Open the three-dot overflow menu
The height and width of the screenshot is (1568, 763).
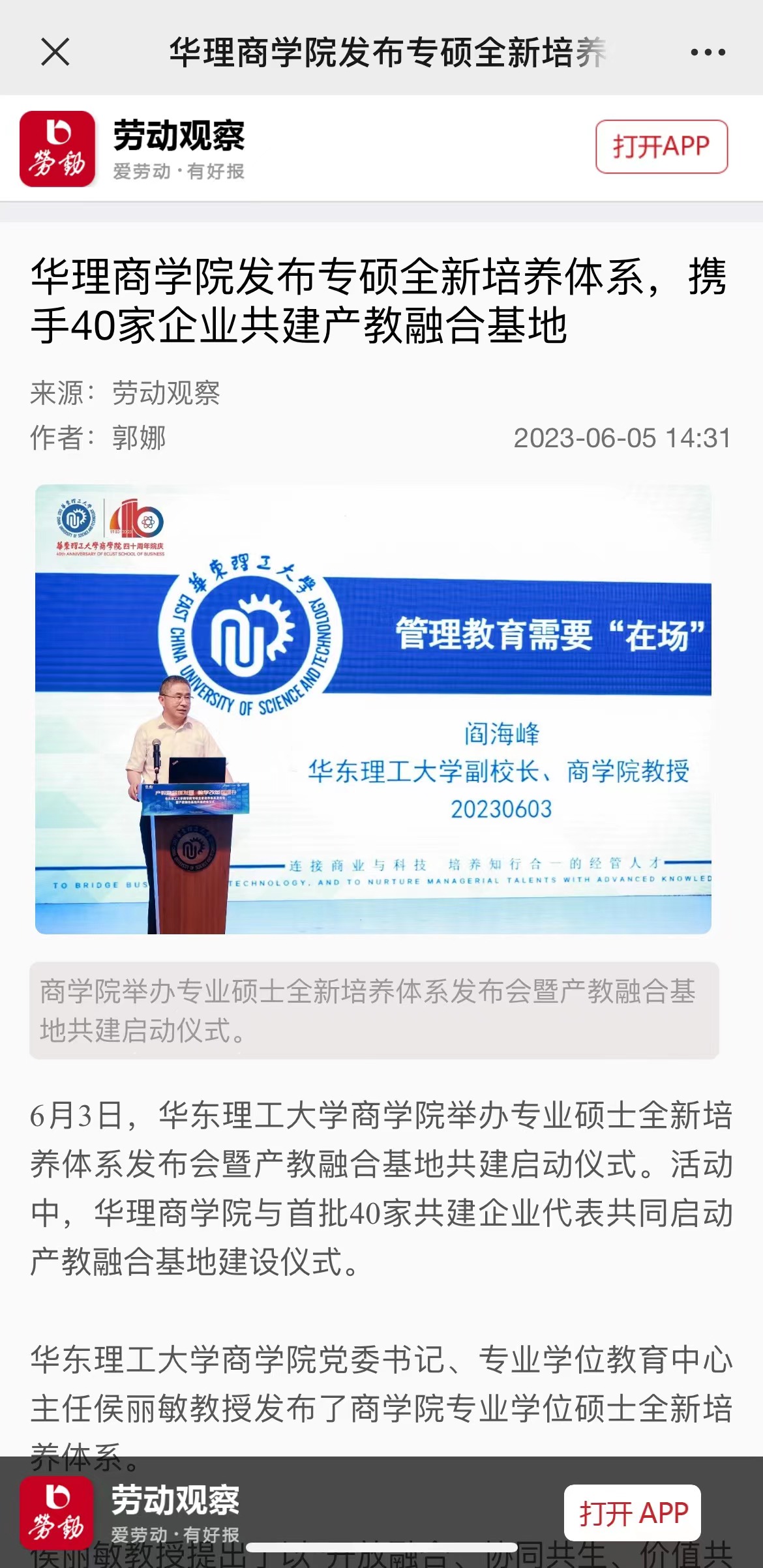click(x=708, y=52)
